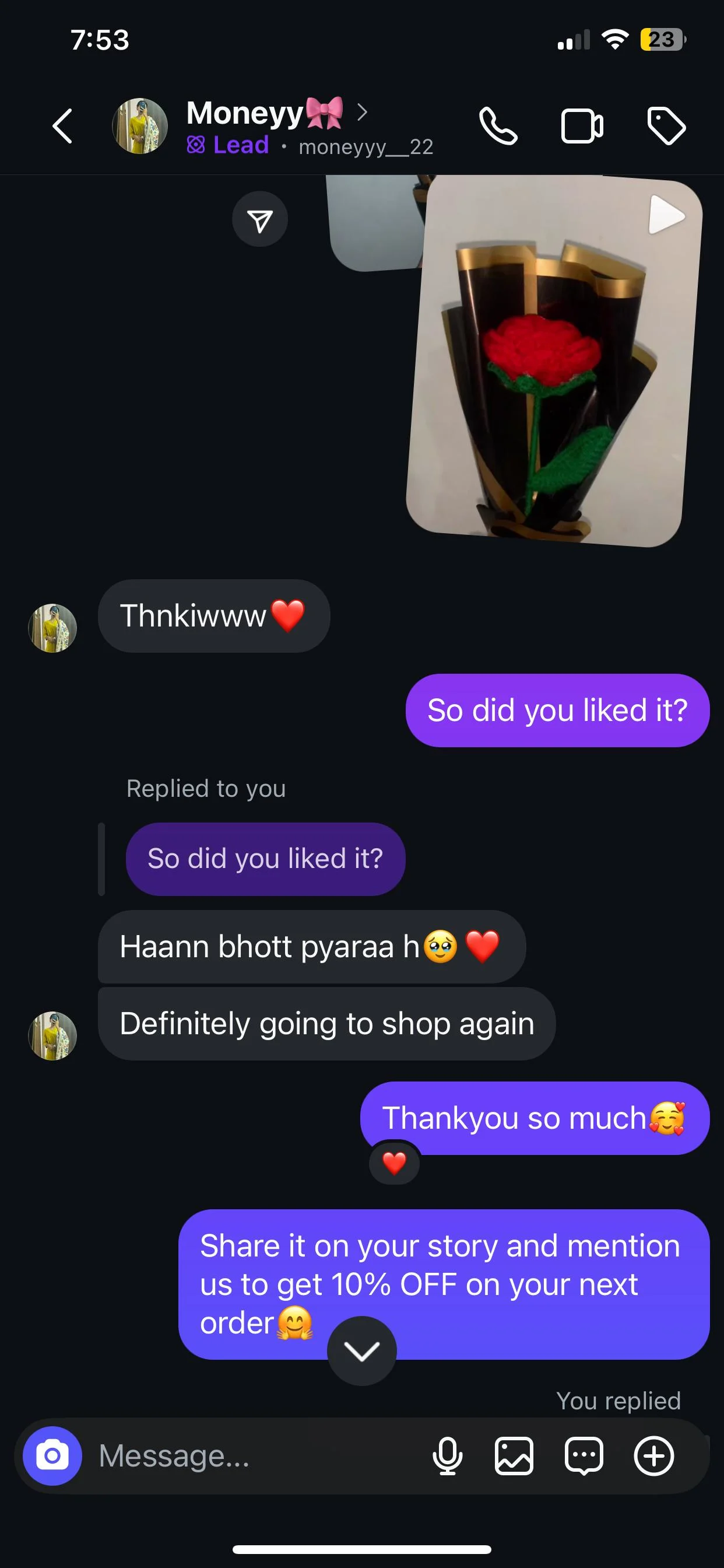The image size is (724, 1568).
Task: Open the tag label icon in the header
Action: click(666, 126)
